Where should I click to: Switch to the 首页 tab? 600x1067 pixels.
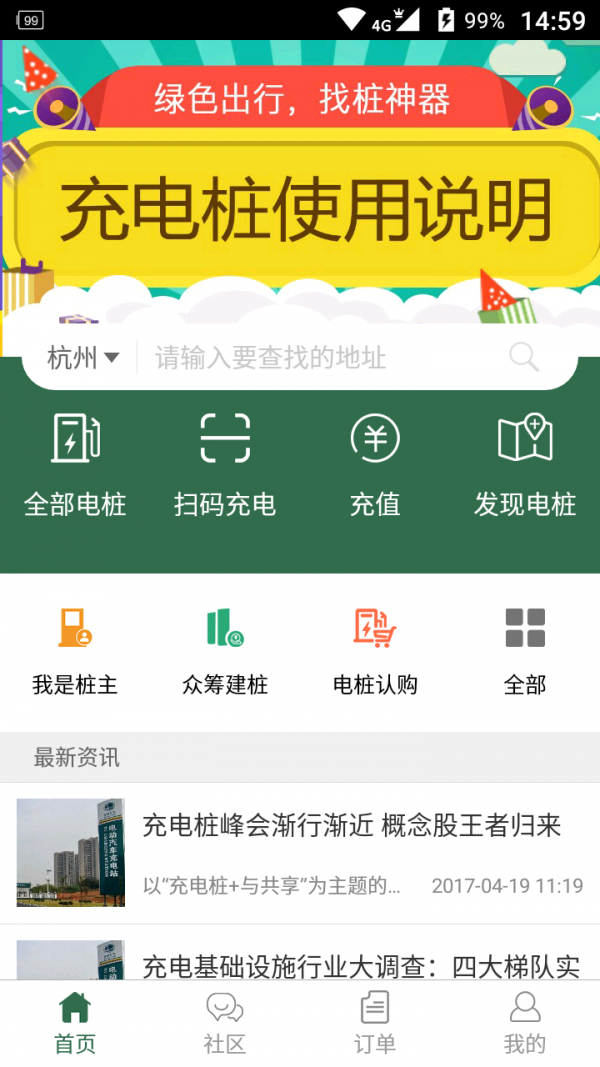tap(75, 1023)
